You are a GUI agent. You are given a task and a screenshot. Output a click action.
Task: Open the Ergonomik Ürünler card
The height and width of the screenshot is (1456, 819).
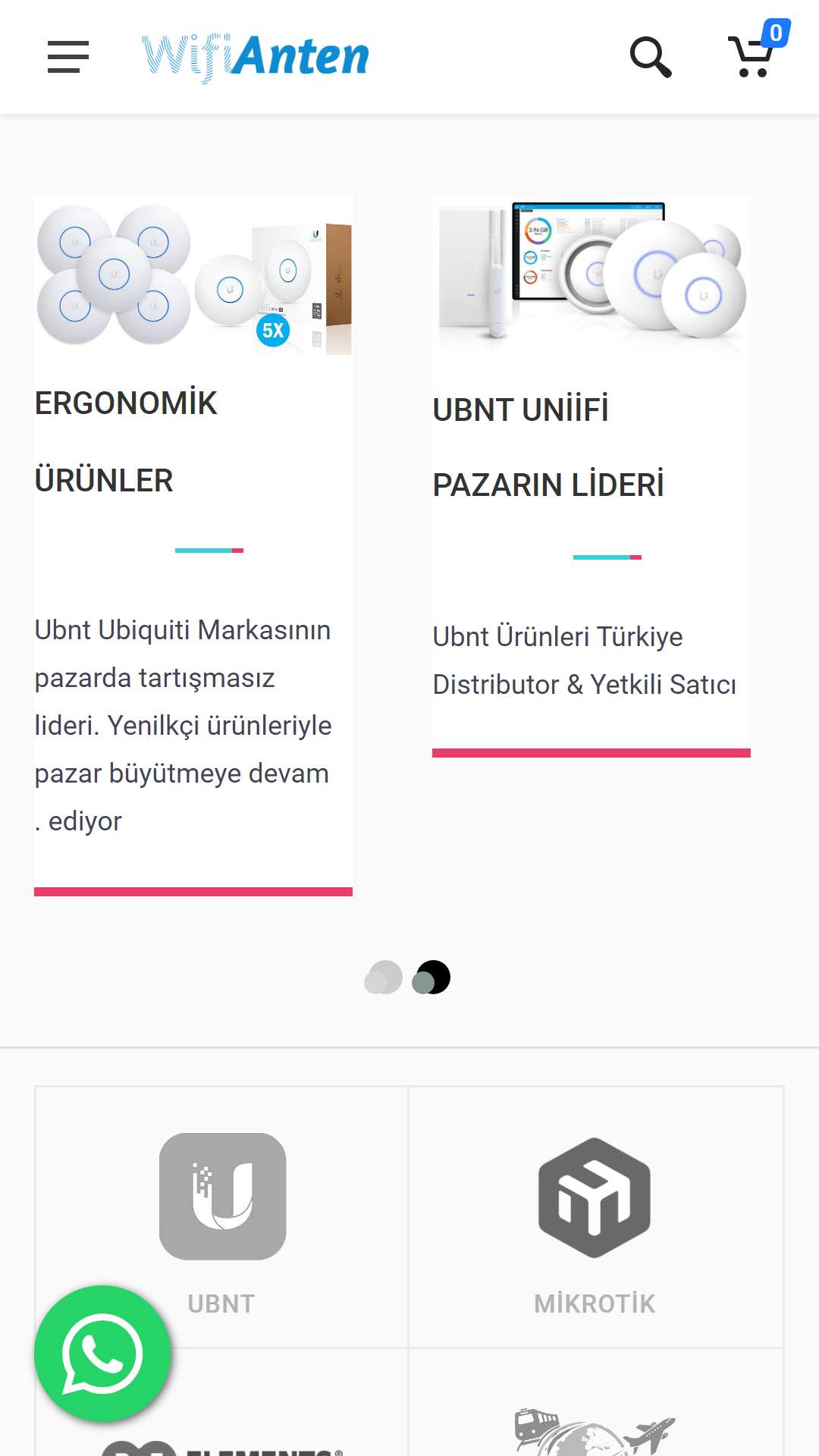(x=193, y=546)
